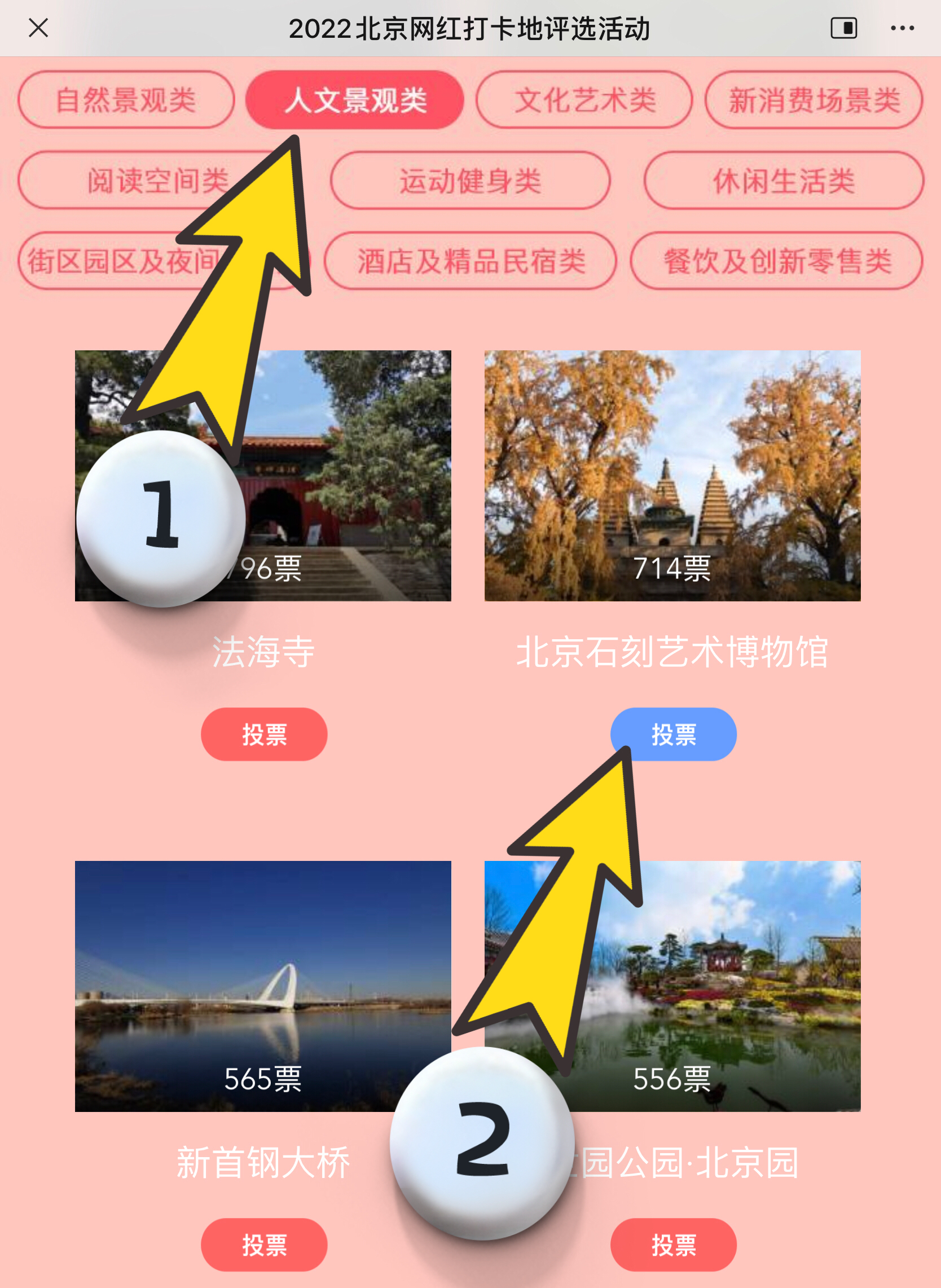Select the 自然景观类 category

coord(126,100)
